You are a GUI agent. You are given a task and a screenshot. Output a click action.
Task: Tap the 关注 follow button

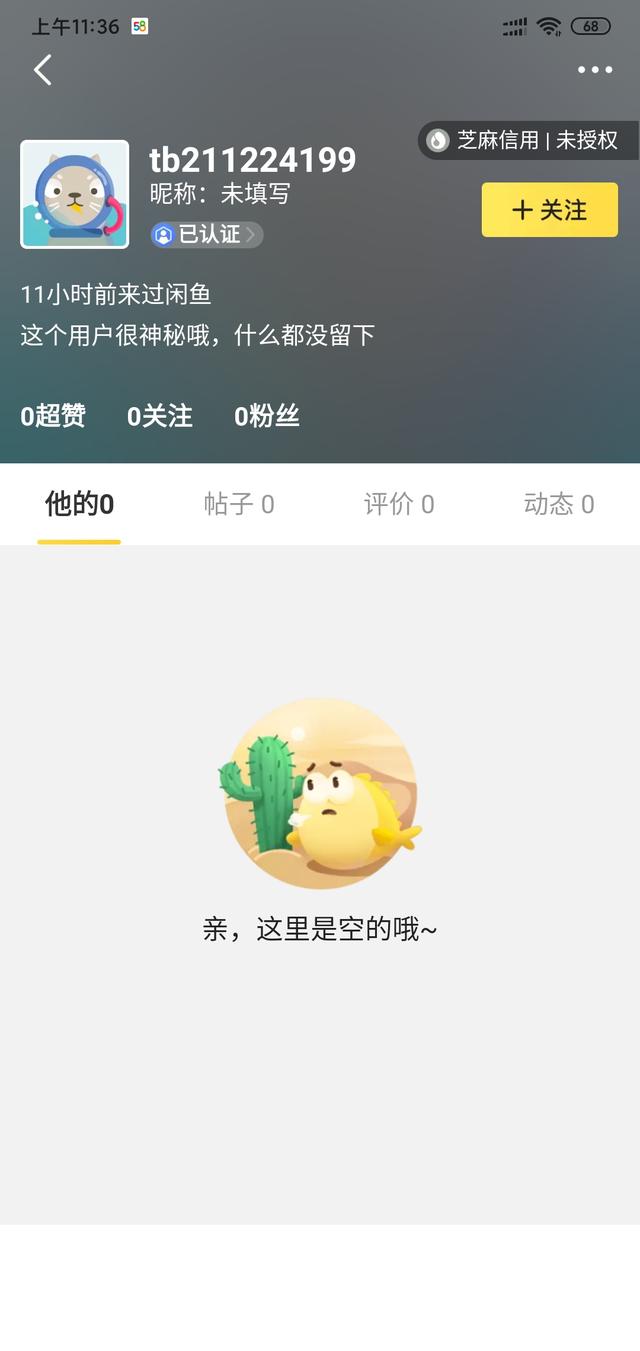point(549,210)
